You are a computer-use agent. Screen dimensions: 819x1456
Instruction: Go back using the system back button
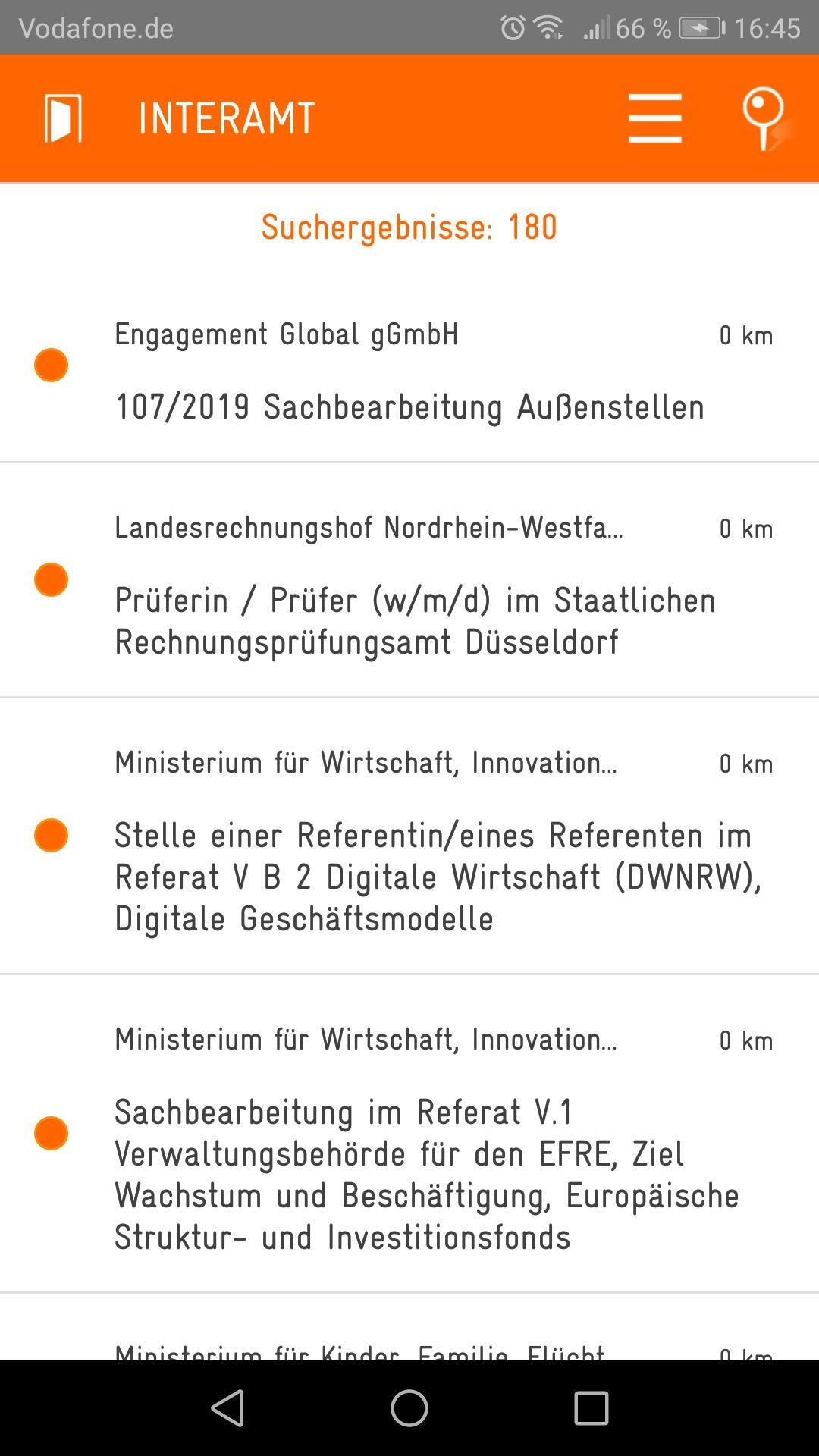(227, 1408)
